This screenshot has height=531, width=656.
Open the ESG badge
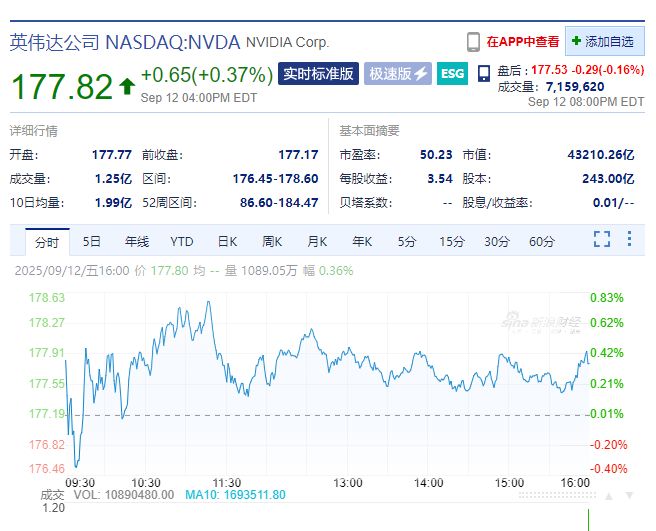click(x=452, y=74)
